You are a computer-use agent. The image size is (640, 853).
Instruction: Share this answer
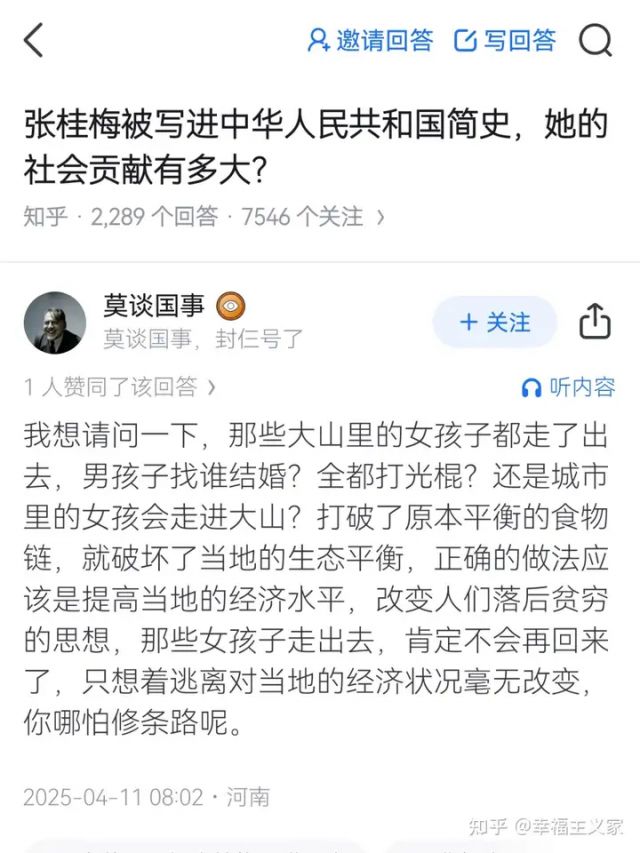595,322
